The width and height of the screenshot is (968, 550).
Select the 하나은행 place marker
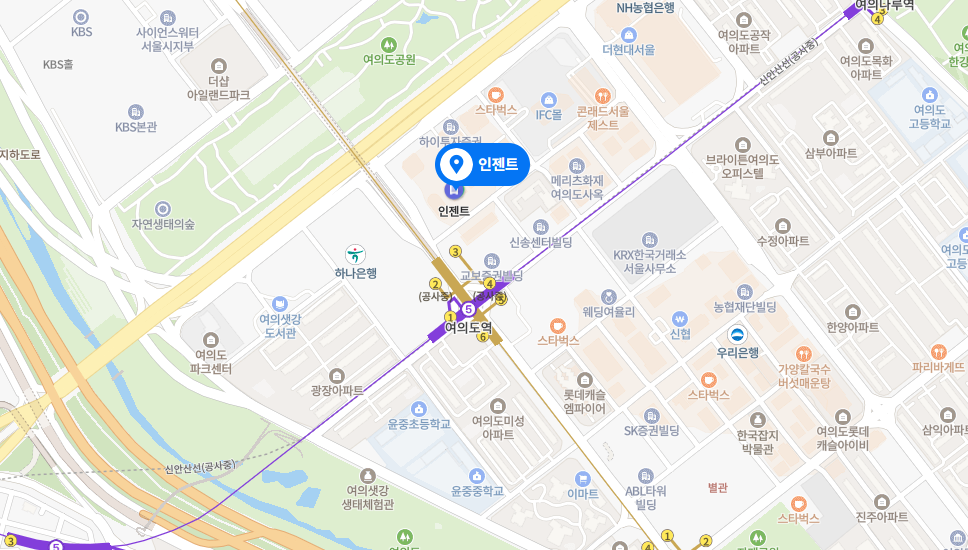coord(355,255)
